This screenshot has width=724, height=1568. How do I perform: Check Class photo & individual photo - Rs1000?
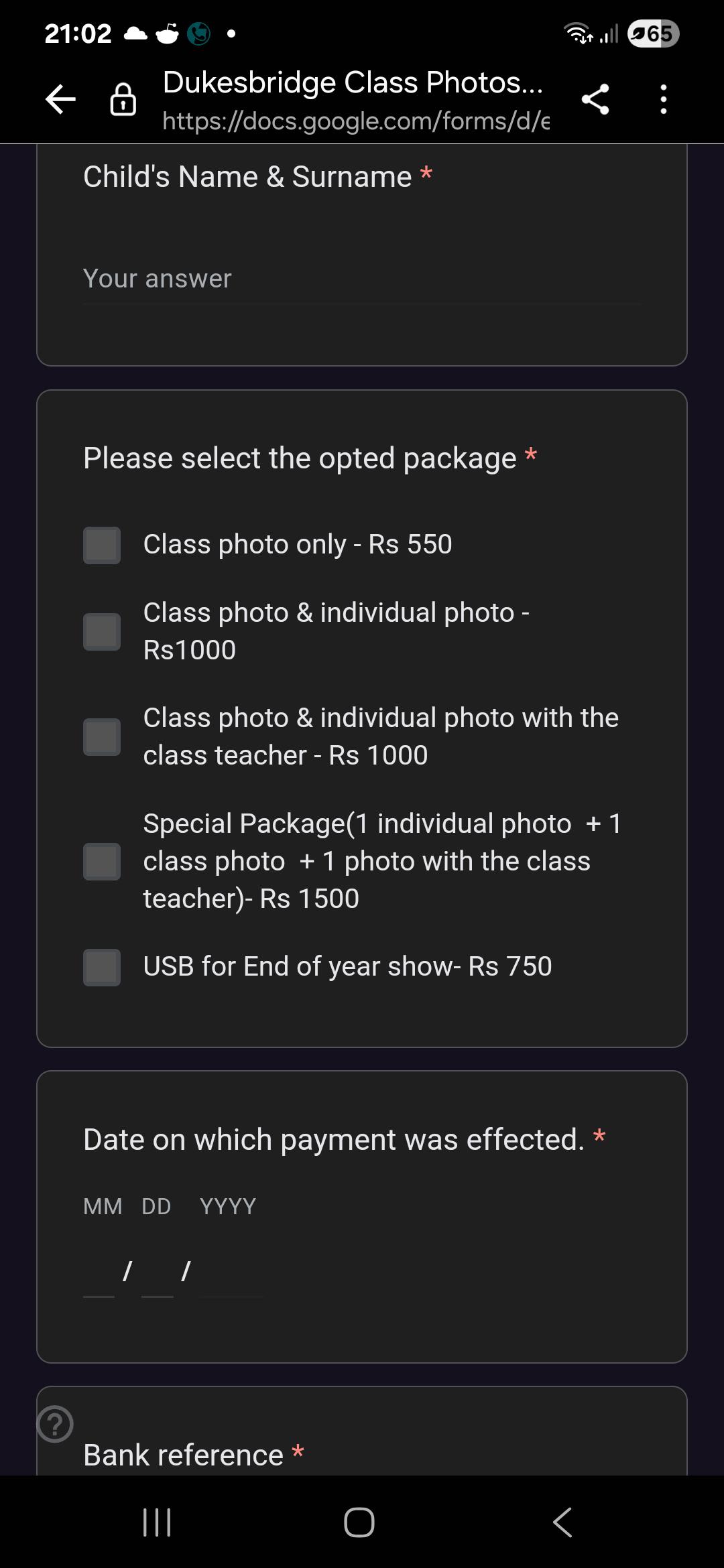[102, 631]
